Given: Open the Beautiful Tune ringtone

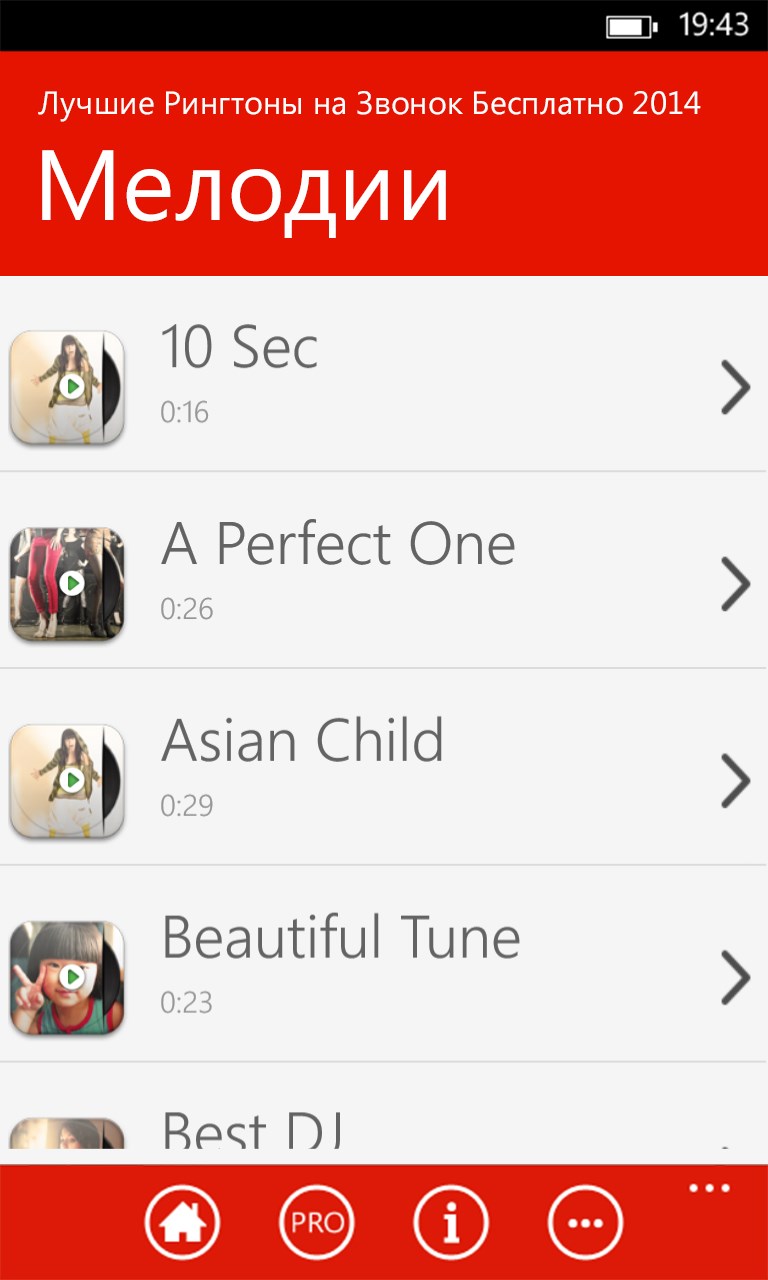Looking at the screenshot, I should (x=735, y=977).
